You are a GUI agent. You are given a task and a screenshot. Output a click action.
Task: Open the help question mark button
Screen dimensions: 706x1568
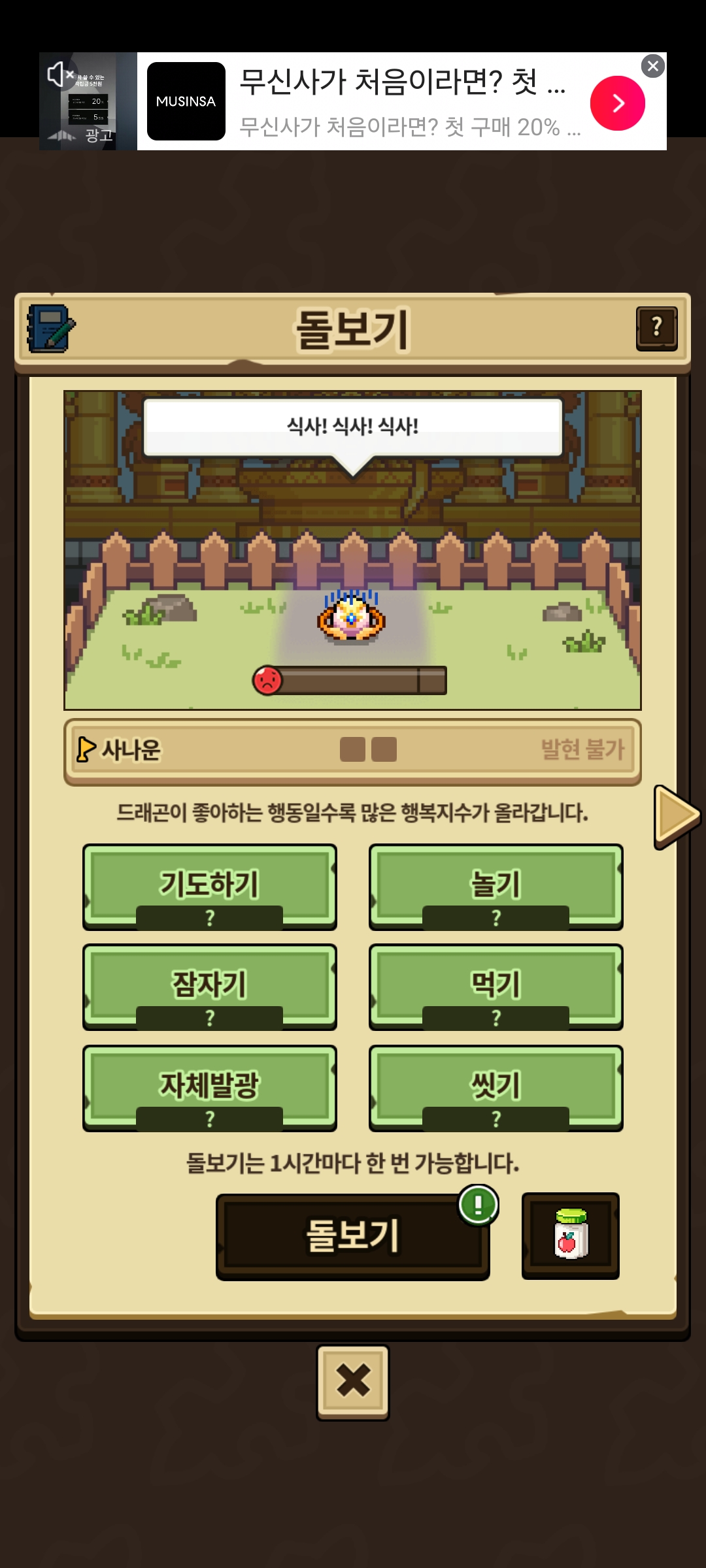(x=656, y=329)
